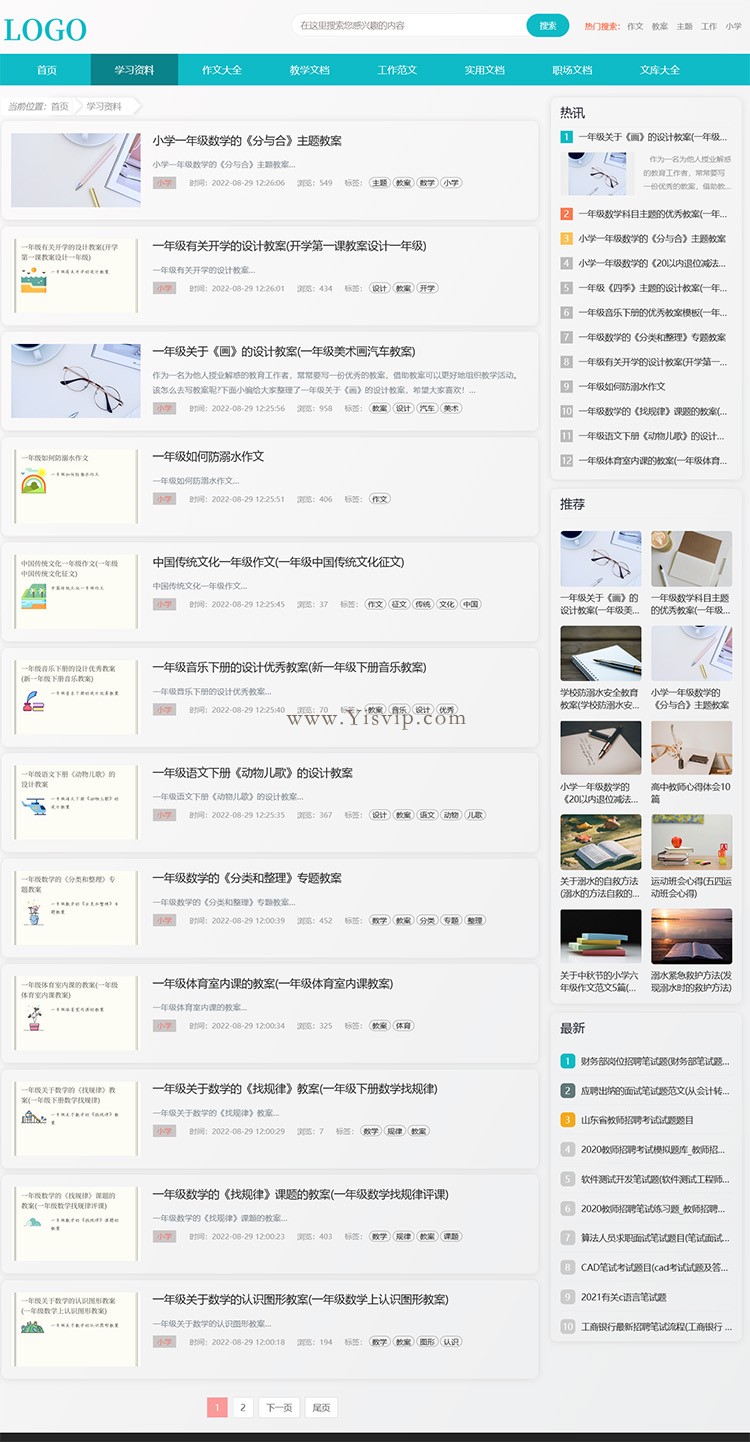Jump to last page with 尾页
Image resolution: width=750 pixels, height=1442 pixels.
[x=321, y=1407]
